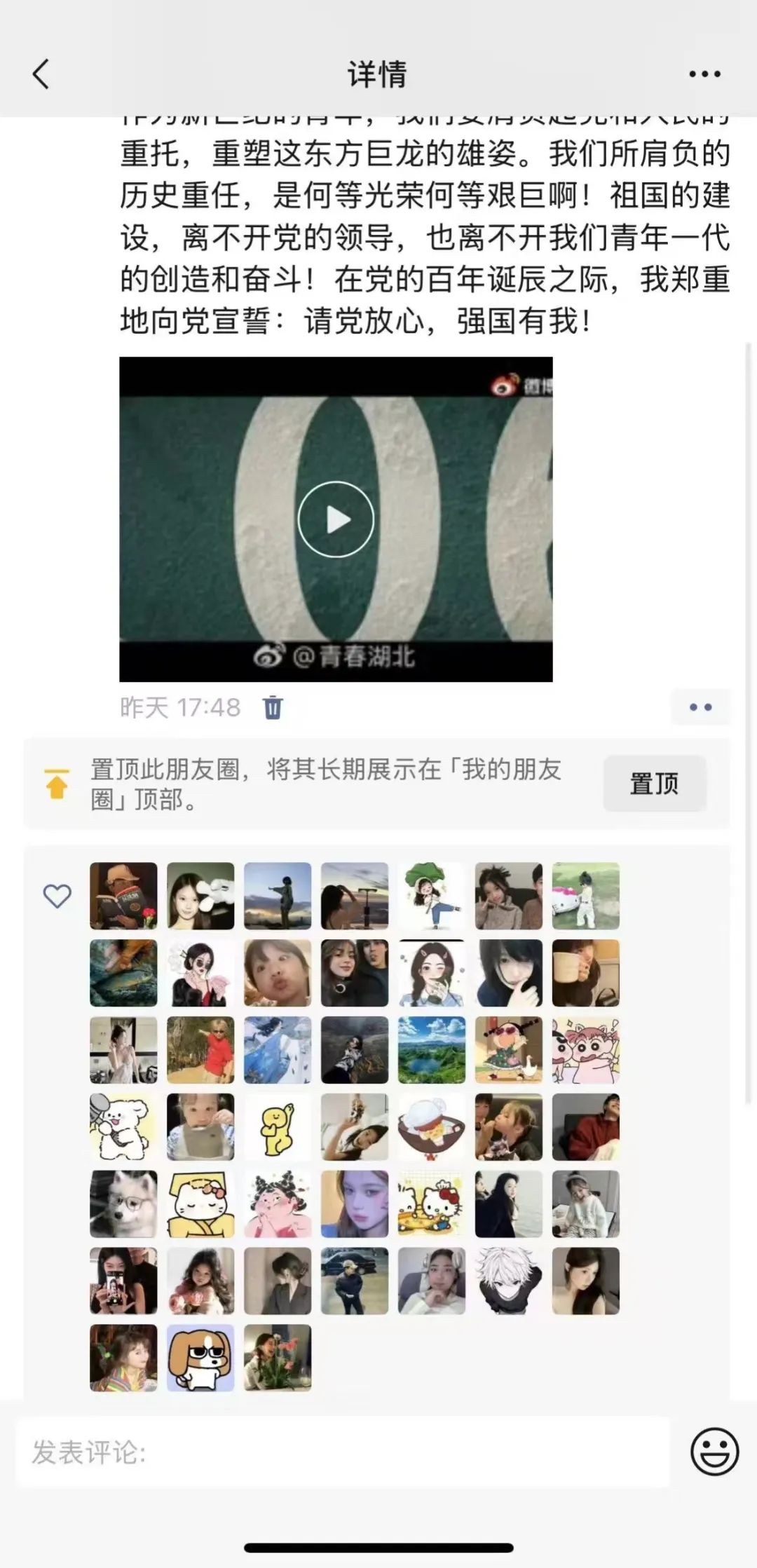The image size is (757, 1568).
Task: View the cartoon beagle with sunglasses avatar
Action: 200,1358
